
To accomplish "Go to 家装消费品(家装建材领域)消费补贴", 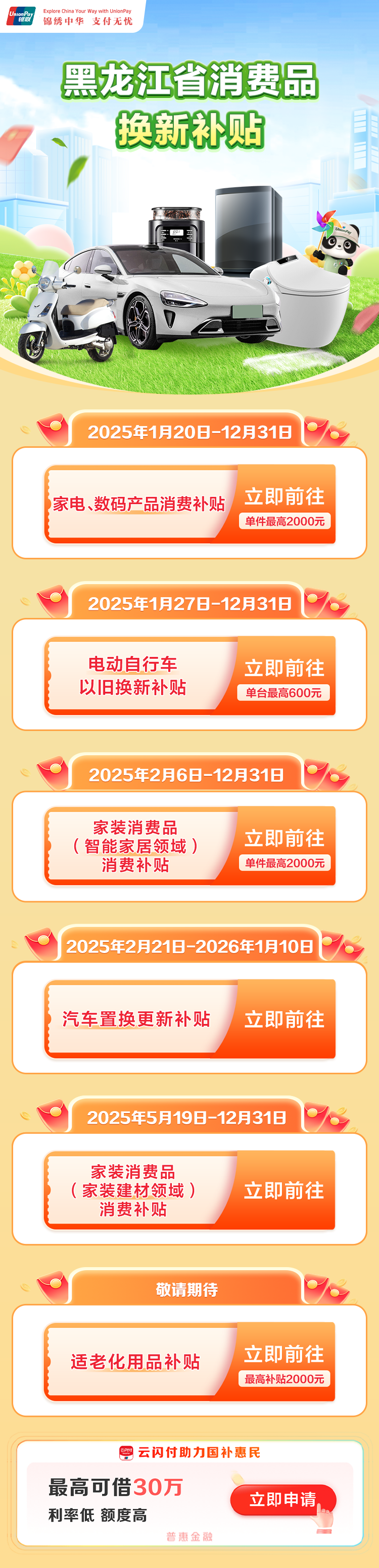I will (284, 1190).
